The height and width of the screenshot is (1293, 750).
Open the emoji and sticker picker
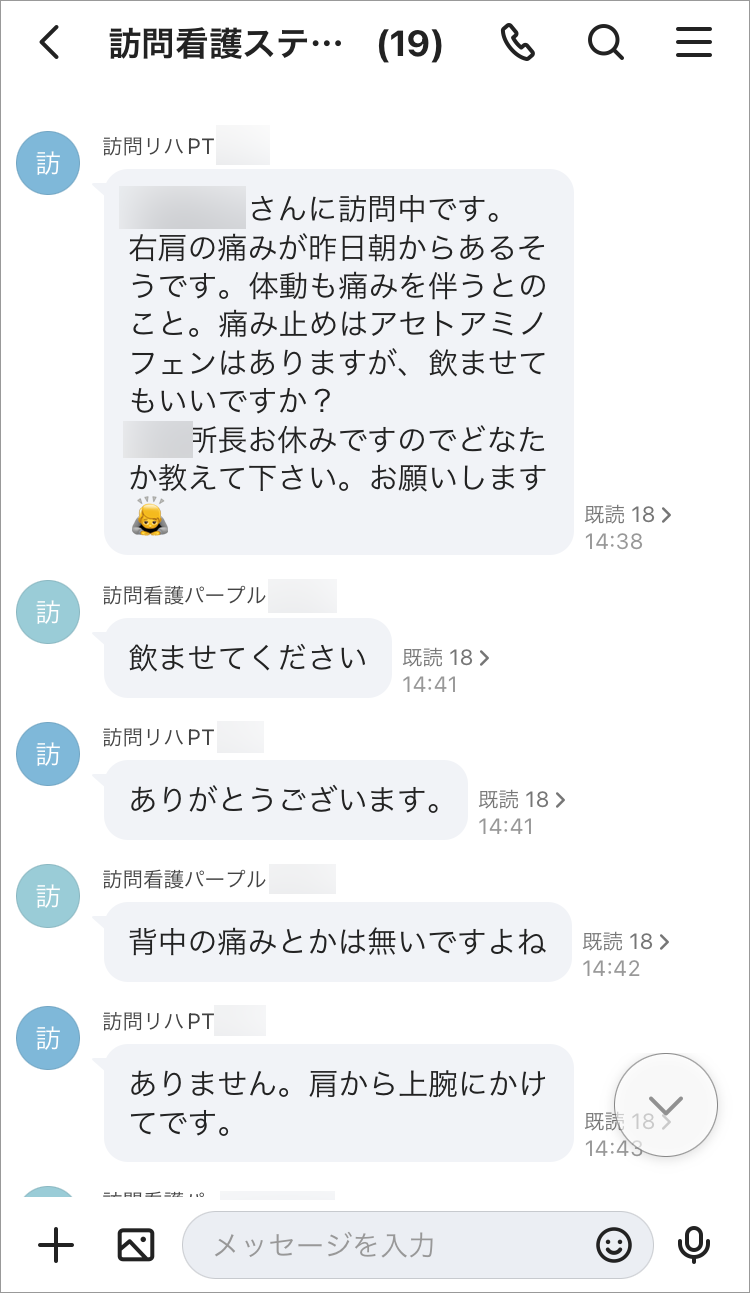pos(614,1245)
